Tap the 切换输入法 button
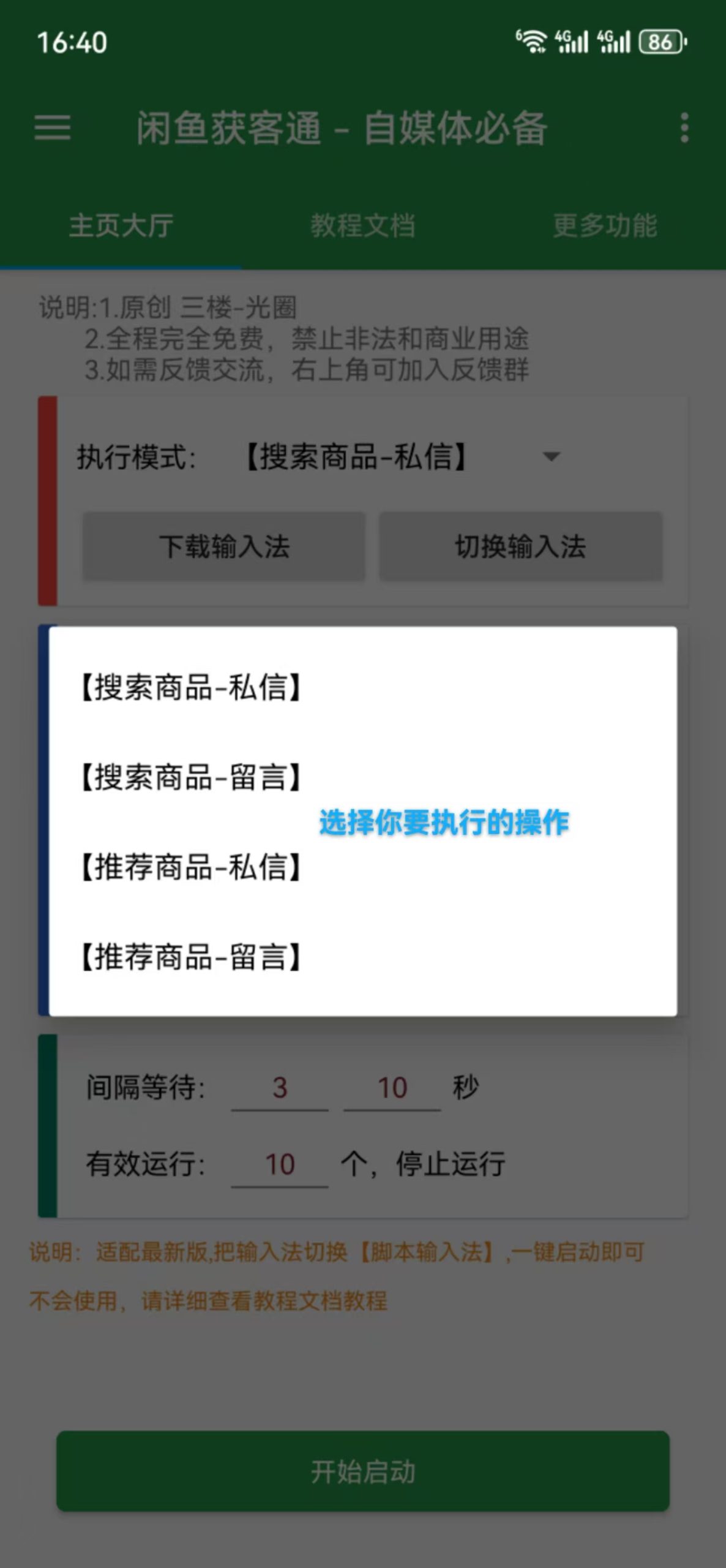 point(520,546)
